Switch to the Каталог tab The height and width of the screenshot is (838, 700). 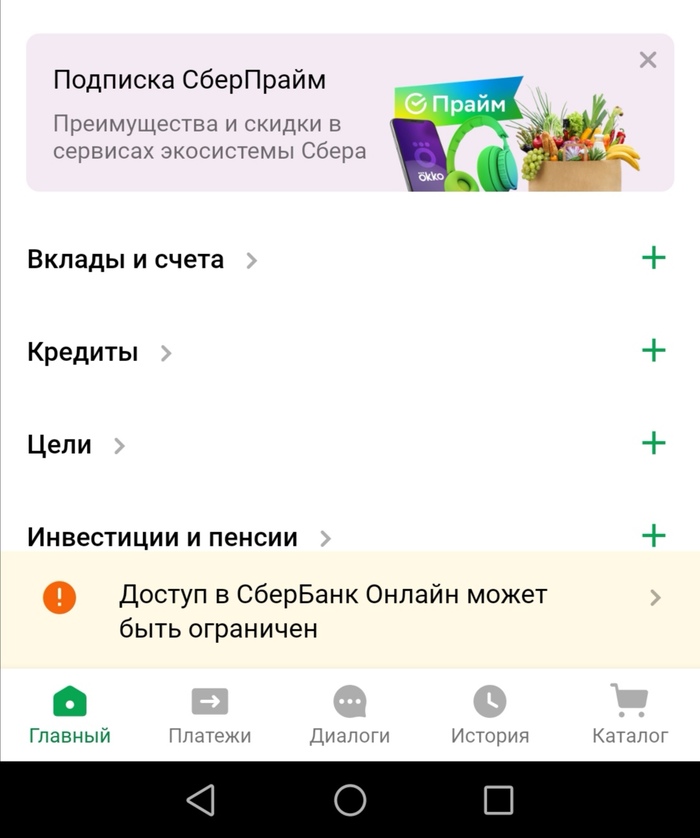click(630, 715)
